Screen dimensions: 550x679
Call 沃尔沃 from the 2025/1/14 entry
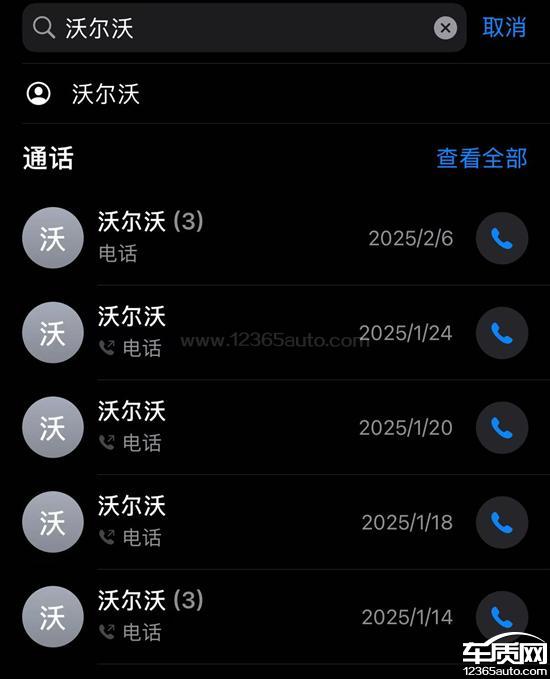[x=502, y=617]
